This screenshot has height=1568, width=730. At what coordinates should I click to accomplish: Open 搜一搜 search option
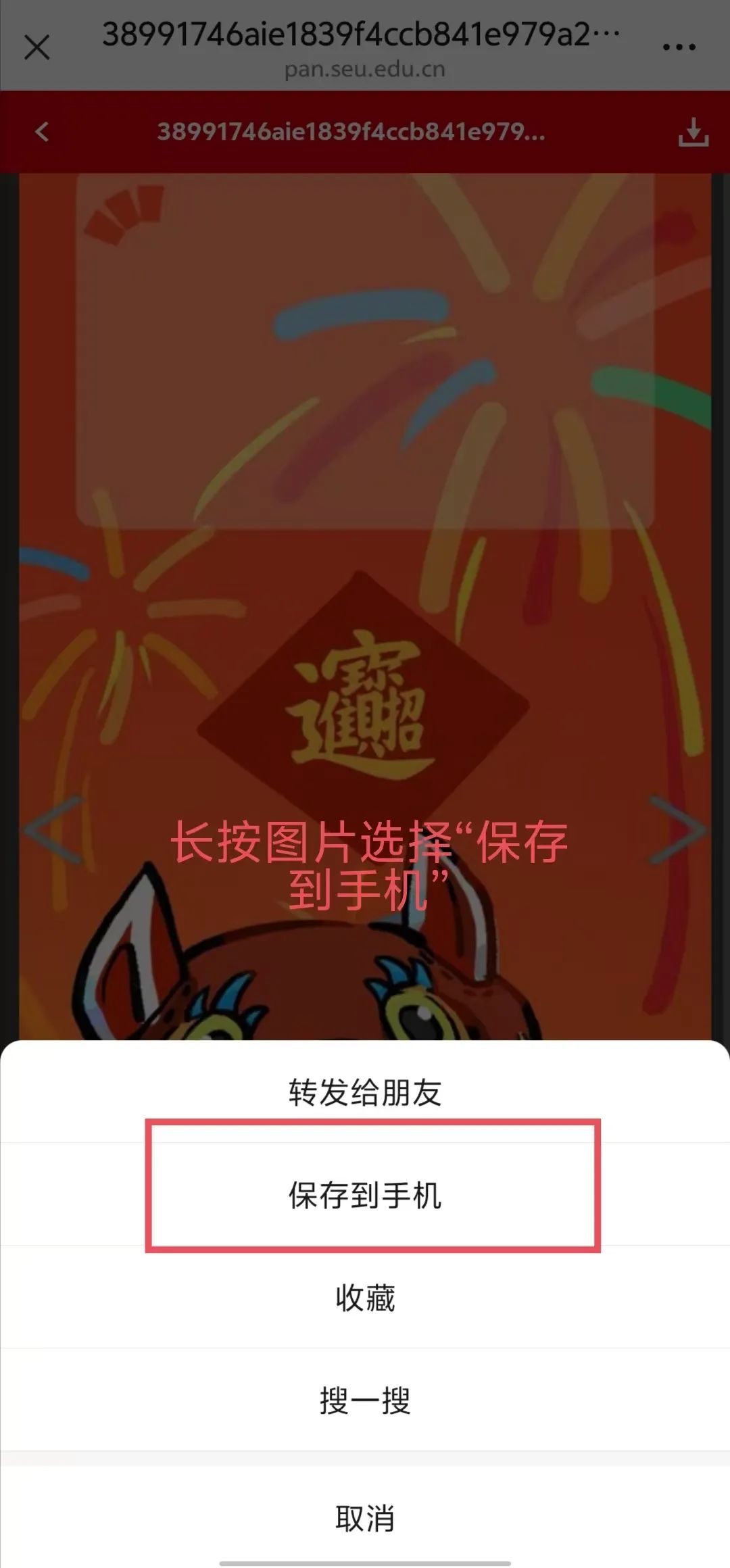point(365,1400)
